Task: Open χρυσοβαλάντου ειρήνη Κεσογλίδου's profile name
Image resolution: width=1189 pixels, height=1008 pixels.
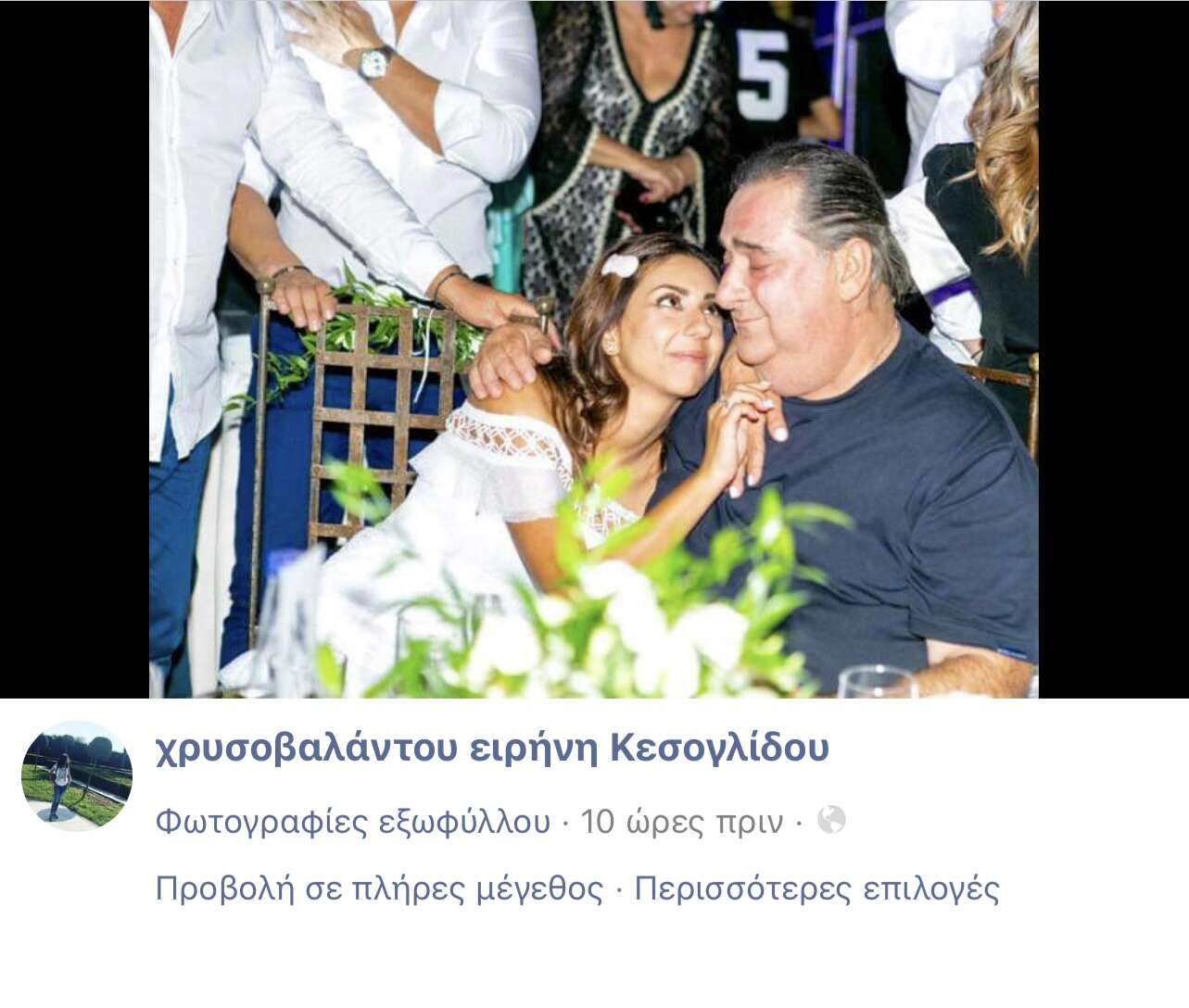Action: coord(491,749)
